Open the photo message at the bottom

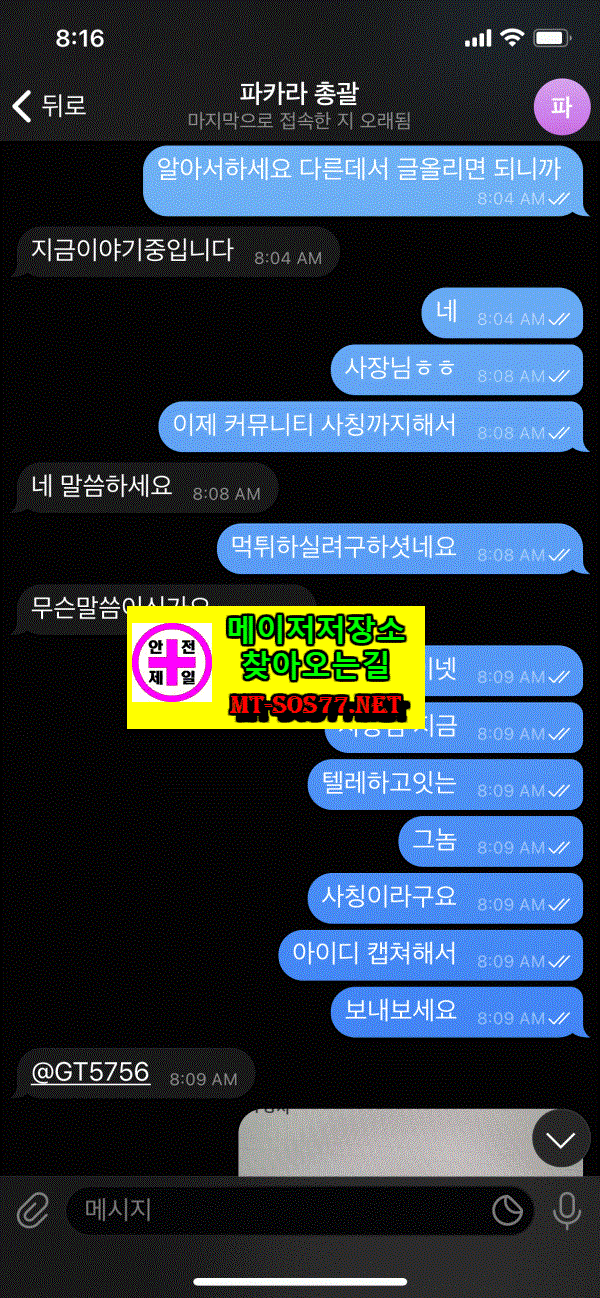410,1142
